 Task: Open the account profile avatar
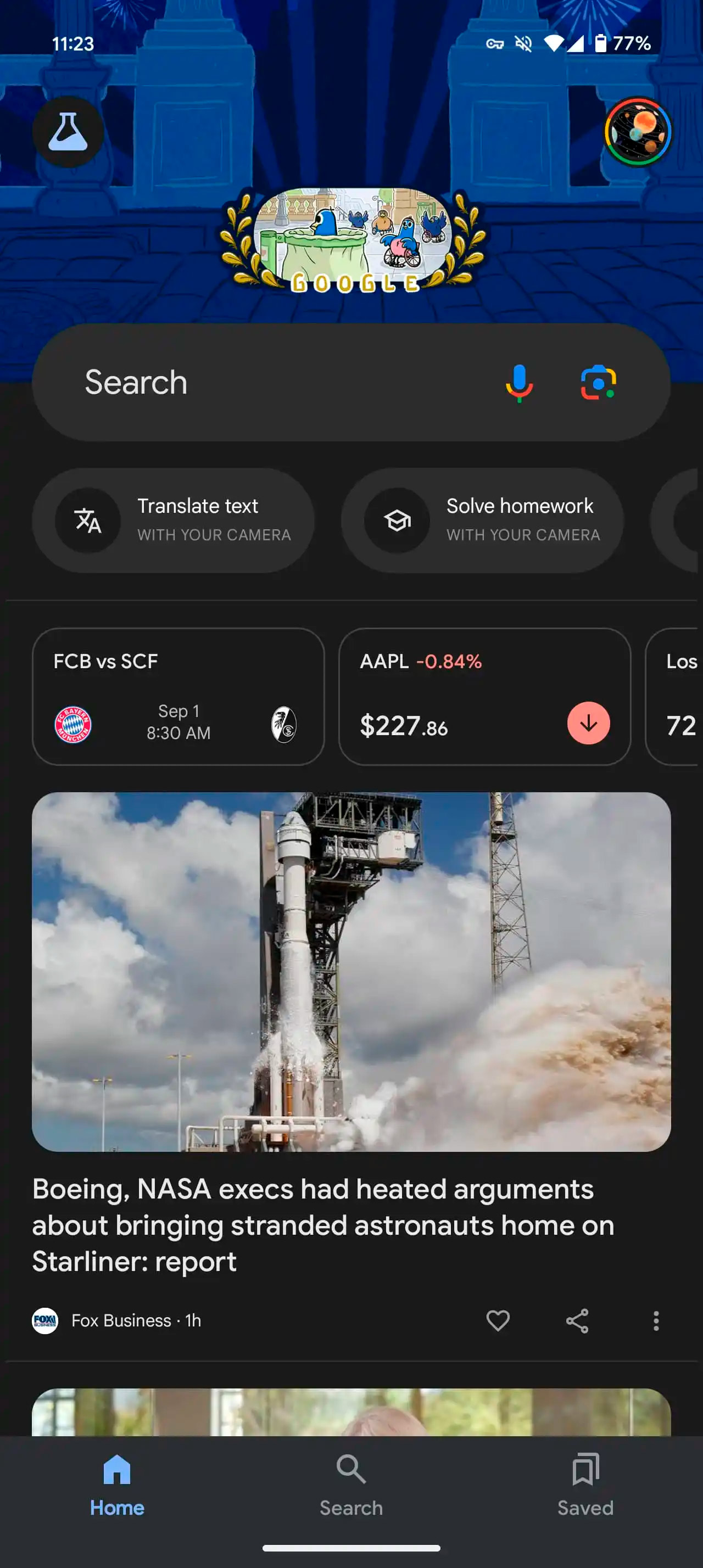point(637,131)
